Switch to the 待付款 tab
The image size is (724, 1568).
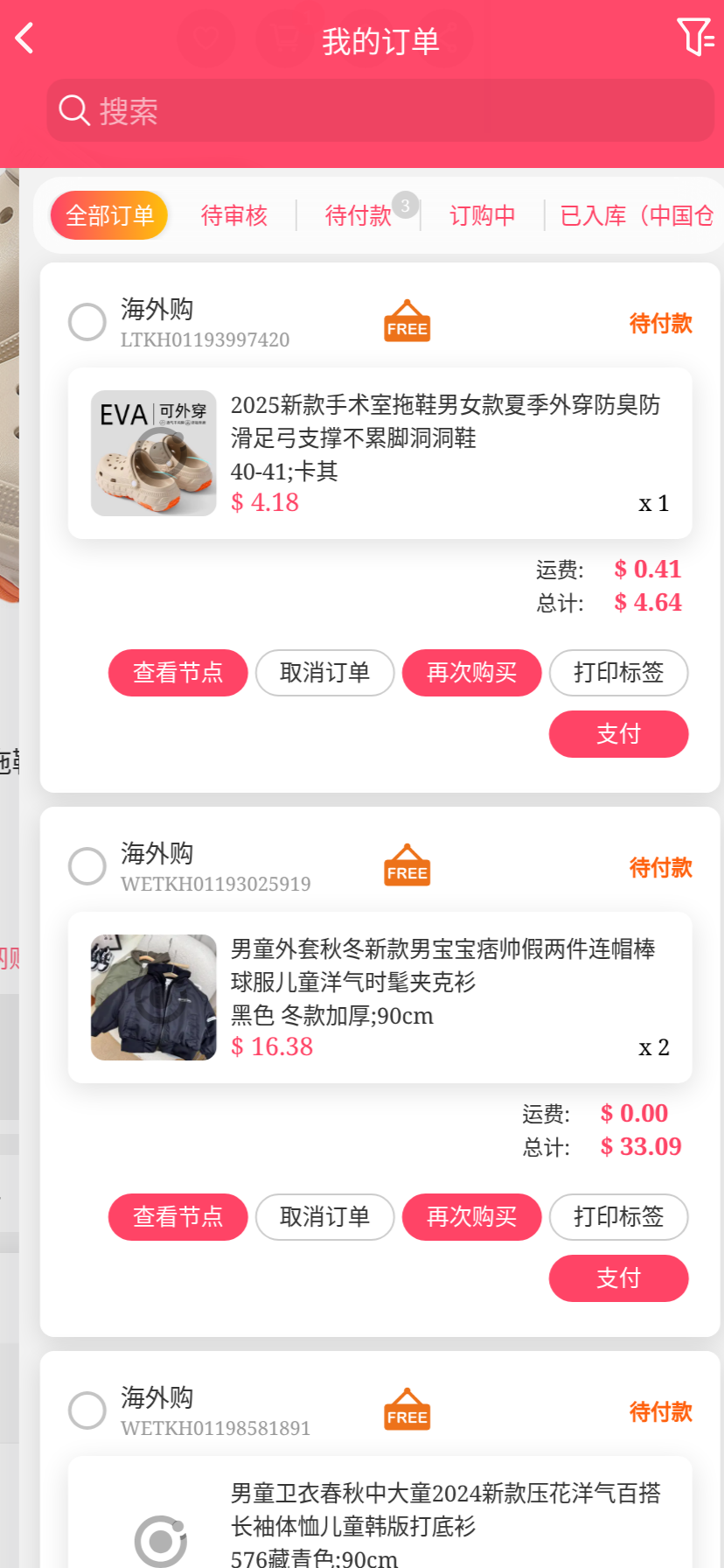click(359, 215)
